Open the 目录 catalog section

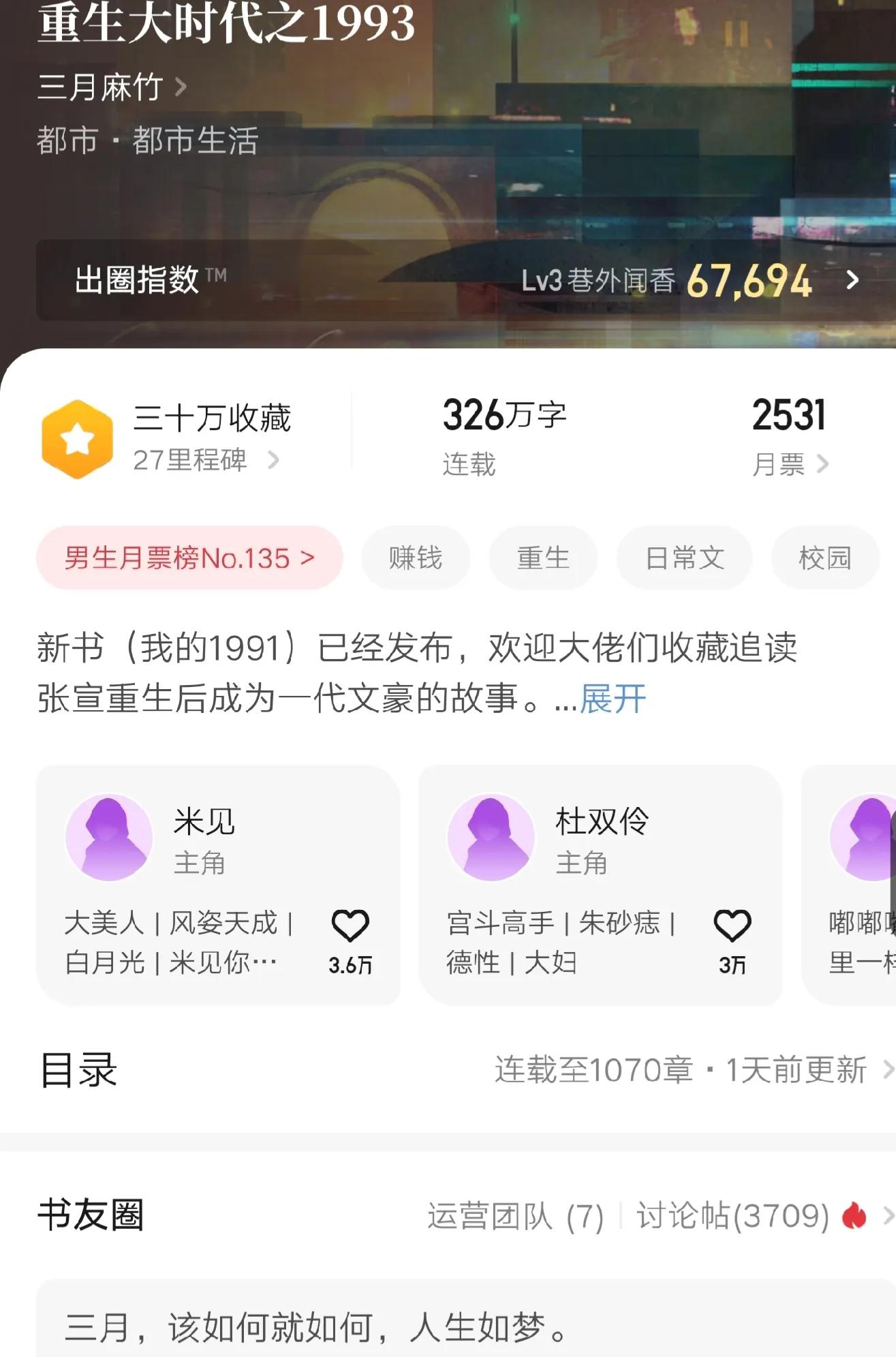(x=78, y=1071)
